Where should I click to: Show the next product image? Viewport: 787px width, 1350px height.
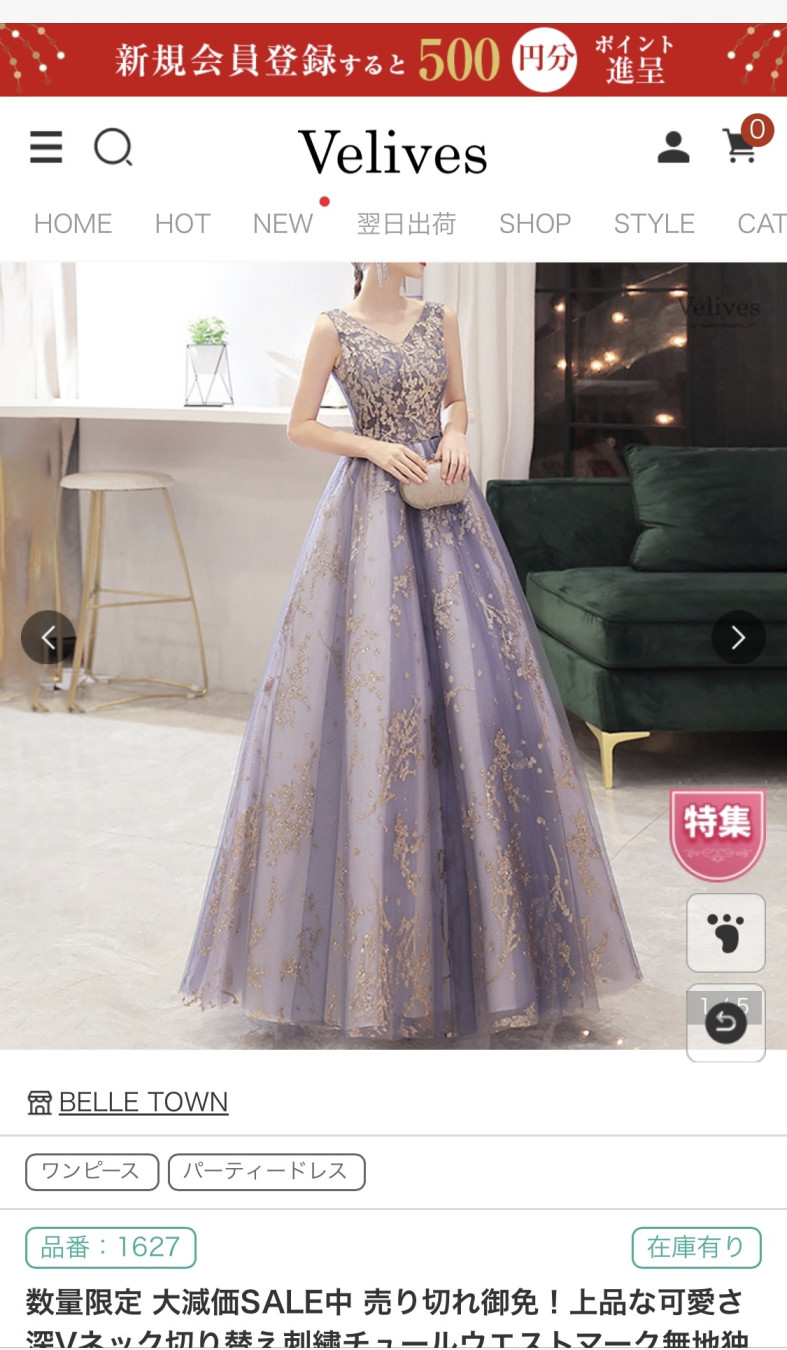738,637
